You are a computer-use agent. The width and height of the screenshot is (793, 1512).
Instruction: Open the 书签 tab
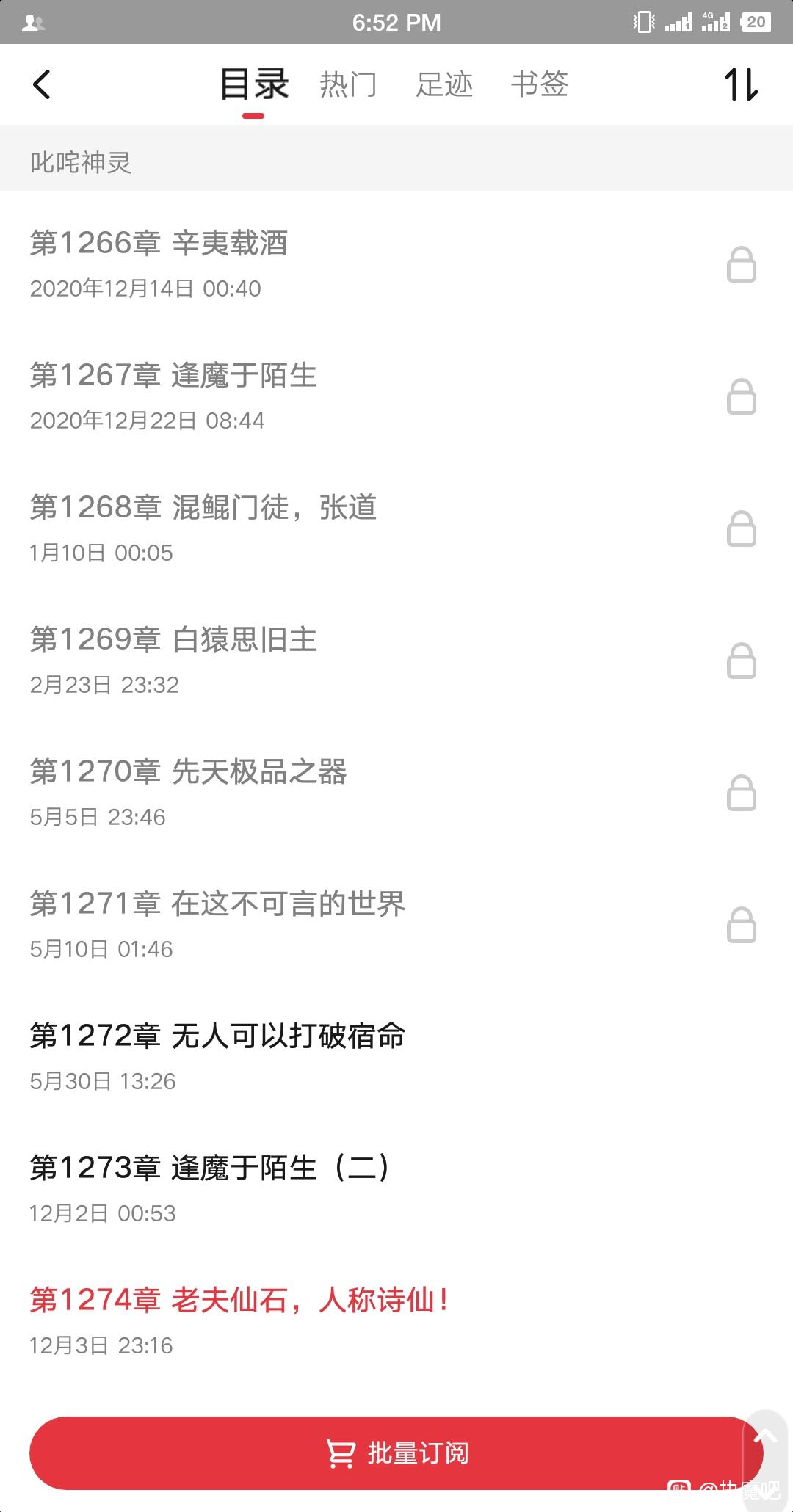[x=540, y=84]
